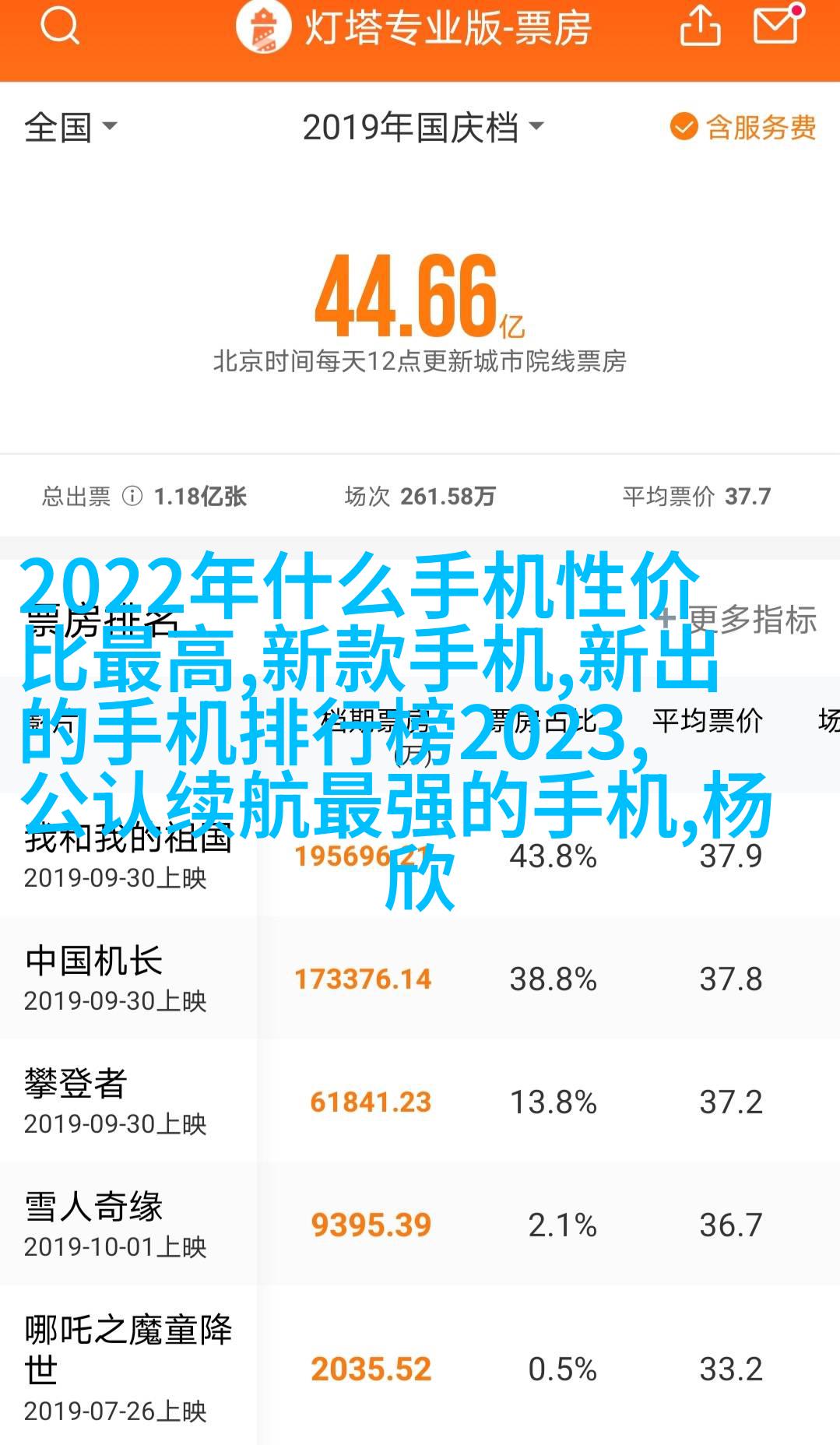This screenshot has height=1445, width=840.
Task: Open the 哪吒之魔童降世 movie row
Action: coord(420,1366)
